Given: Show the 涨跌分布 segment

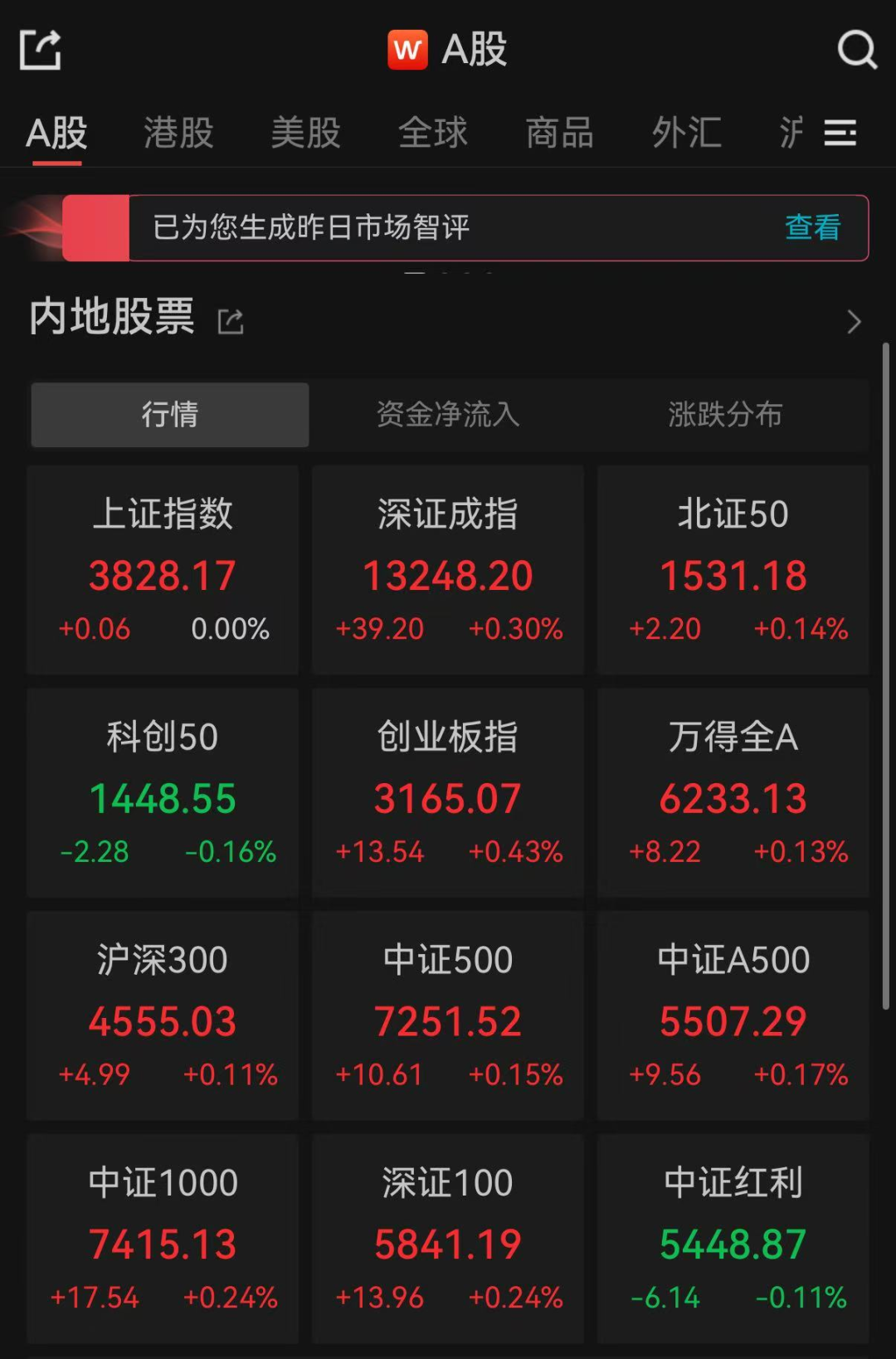Looking at the screenshot, I should point(725,414).
